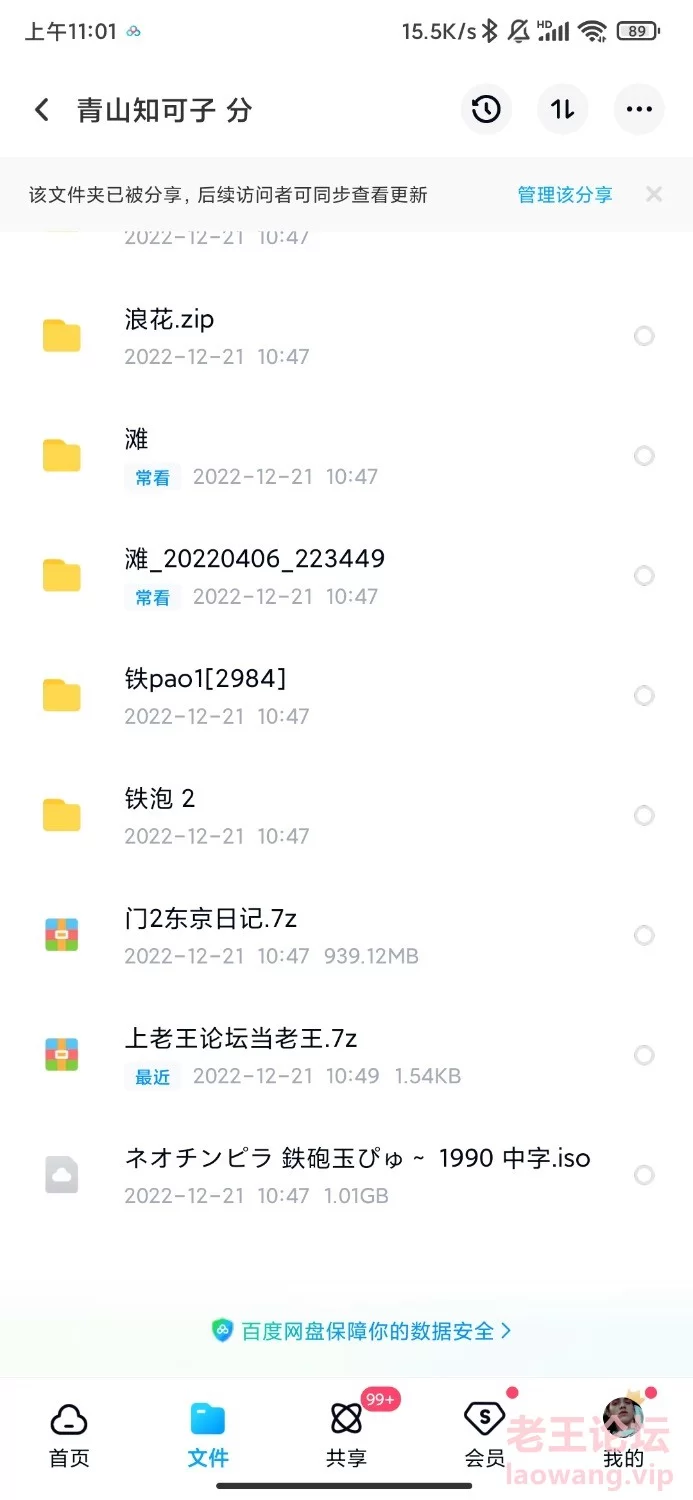Open the three-dot overflow menu
Screen dimensions: 693x1500
pyautogui.click(x=639, y=109)
